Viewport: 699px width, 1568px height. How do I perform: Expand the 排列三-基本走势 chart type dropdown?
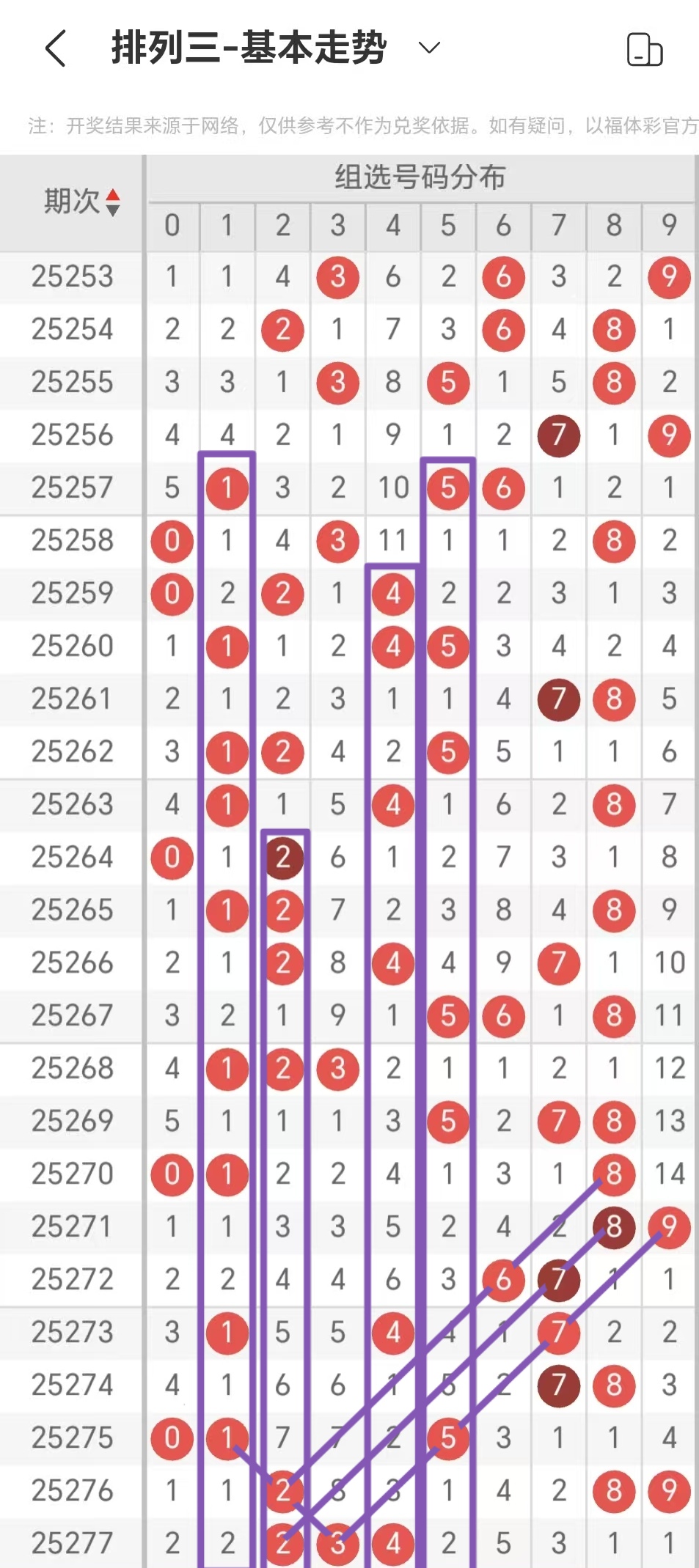click(428, 48)
